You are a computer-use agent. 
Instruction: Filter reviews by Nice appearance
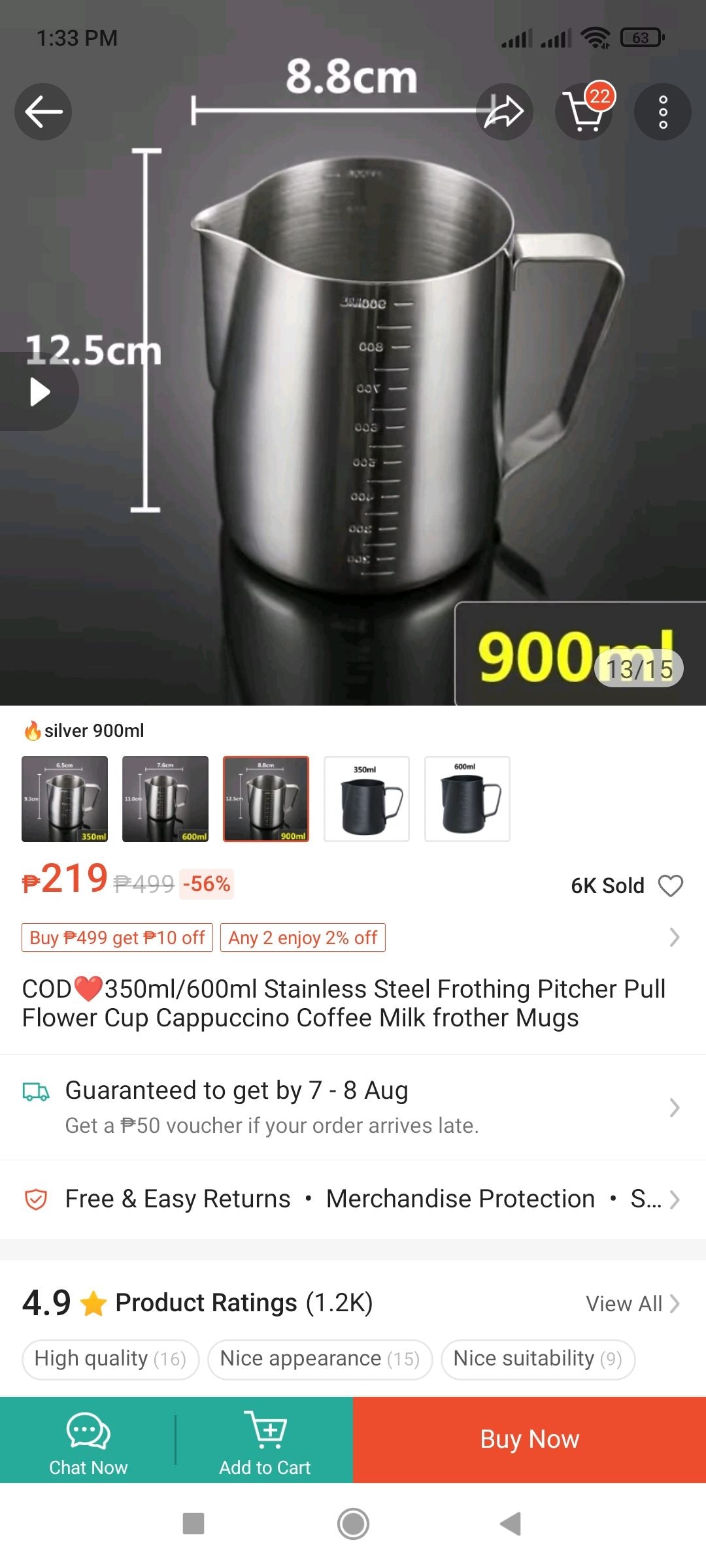pyautogui.click(x=320, y=1359)
